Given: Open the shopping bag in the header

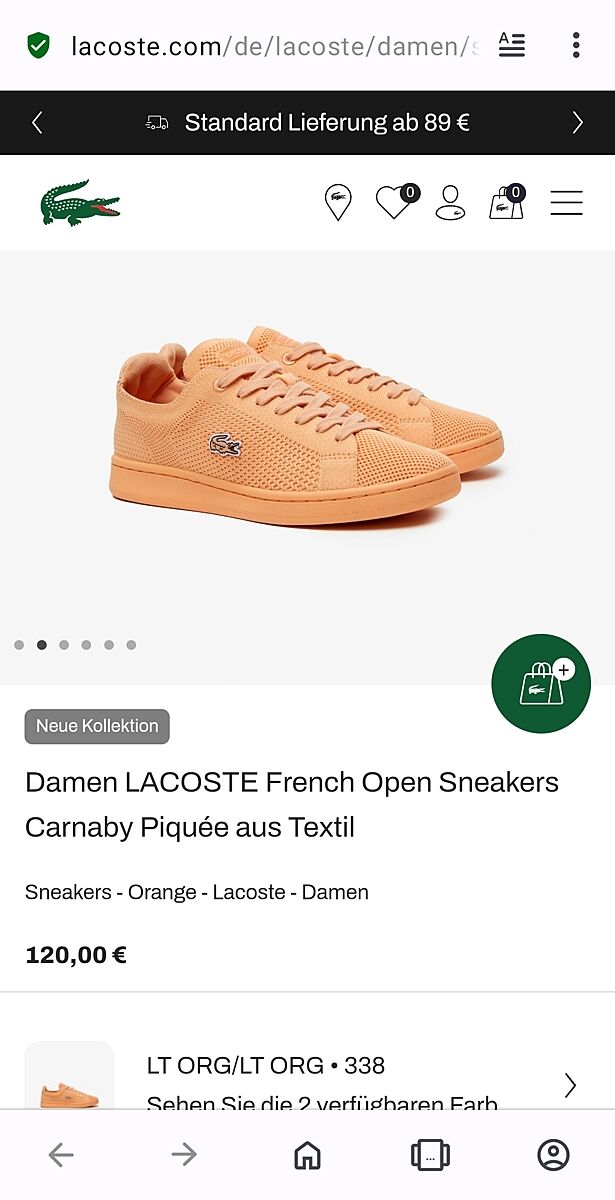Looking at the screenshot, I should (x=506, y=202).
